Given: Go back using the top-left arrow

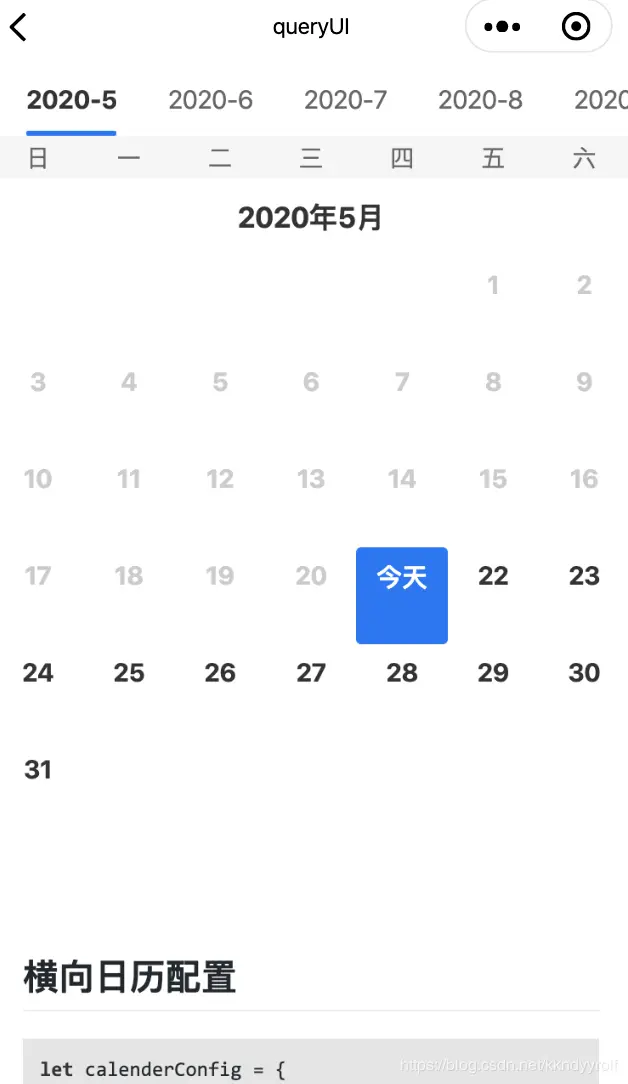Looking at the screenshot, I should click(18, 27).
